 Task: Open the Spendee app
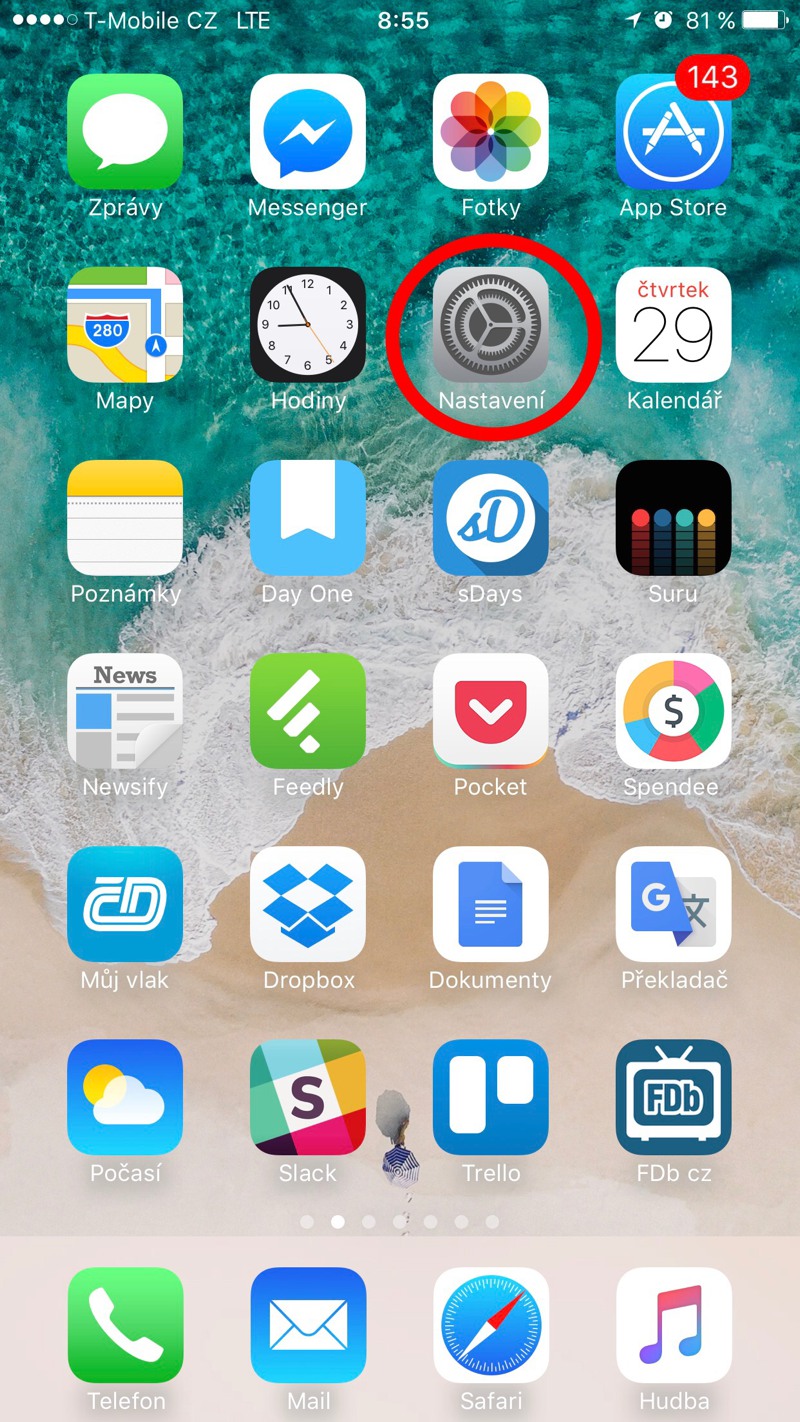(673, 711)
